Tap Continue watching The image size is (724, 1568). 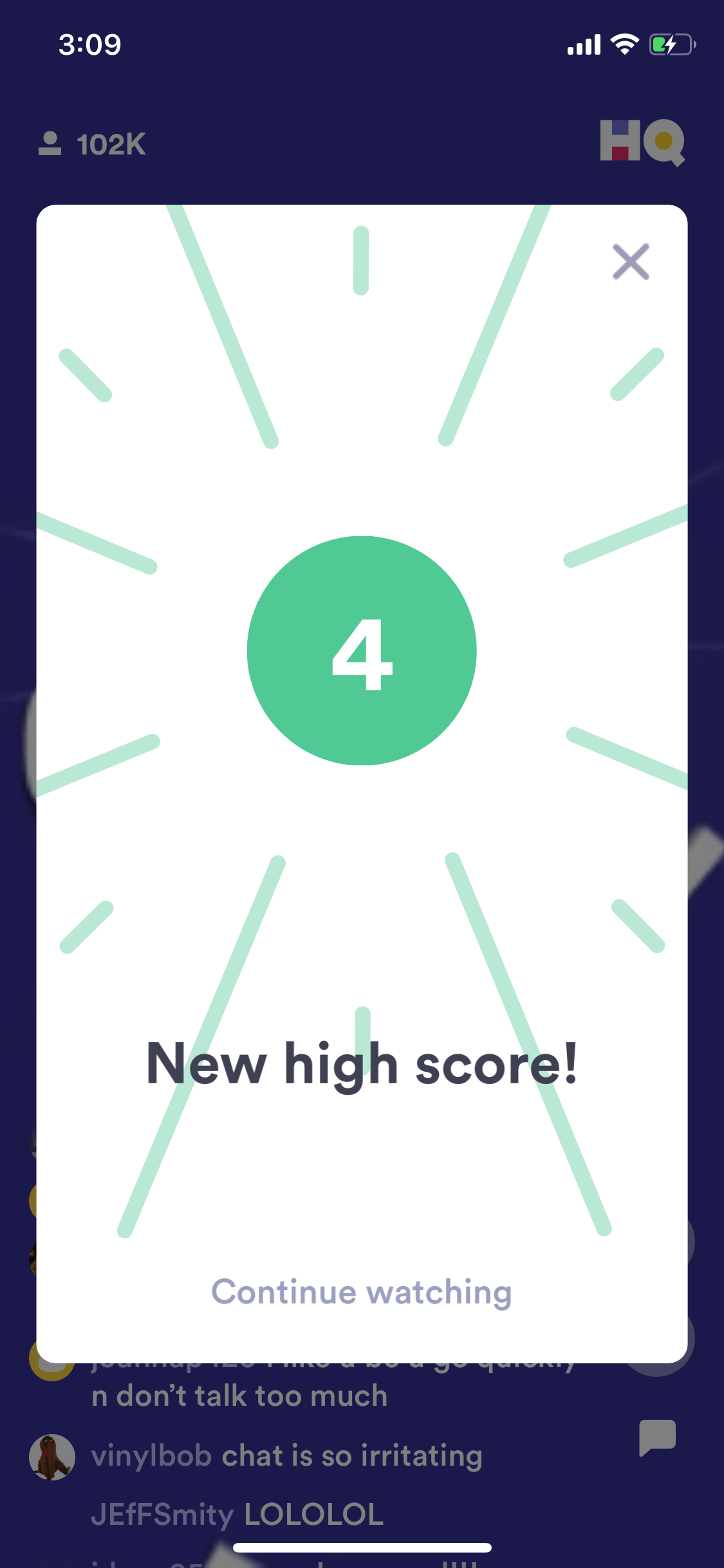tap(362, 1293)
